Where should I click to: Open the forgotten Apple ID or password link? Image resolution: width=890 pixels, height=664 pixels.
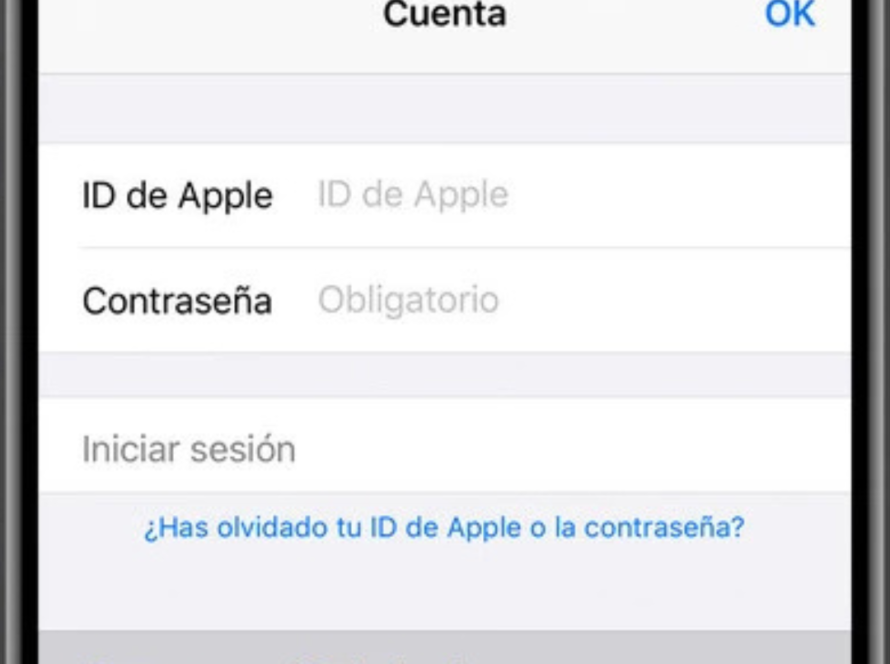coord(444,526)
